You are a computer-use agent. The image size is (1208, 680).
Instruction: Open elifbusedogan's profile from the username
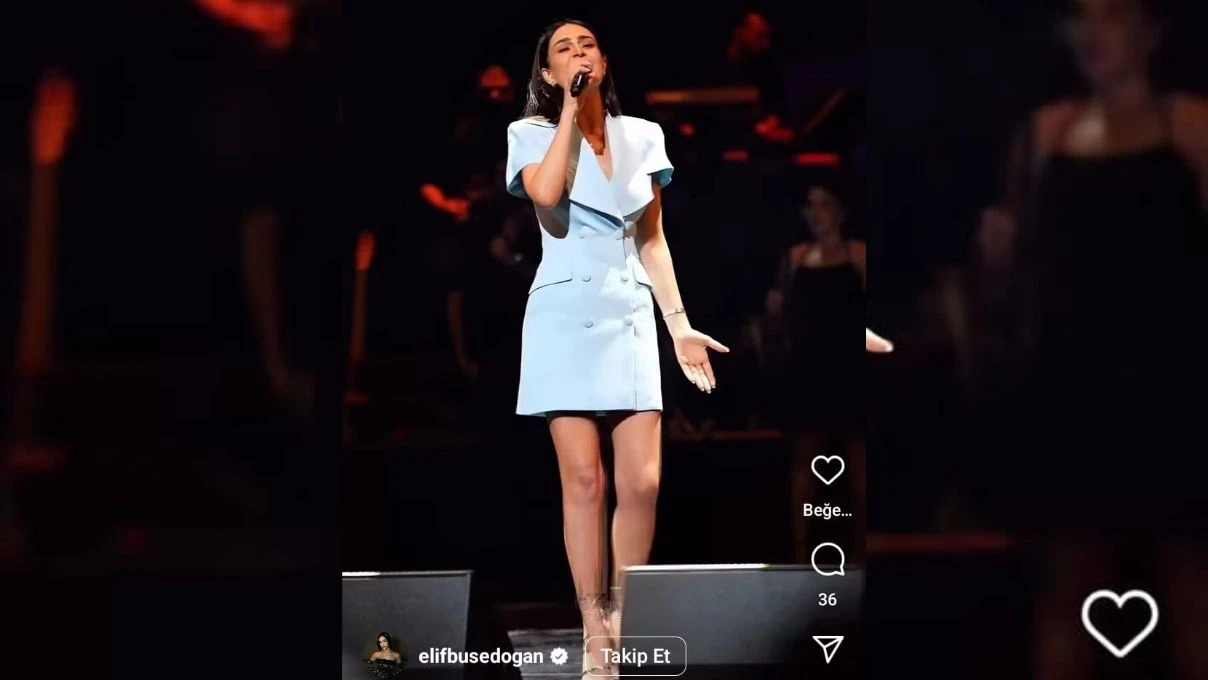[482, 656]
